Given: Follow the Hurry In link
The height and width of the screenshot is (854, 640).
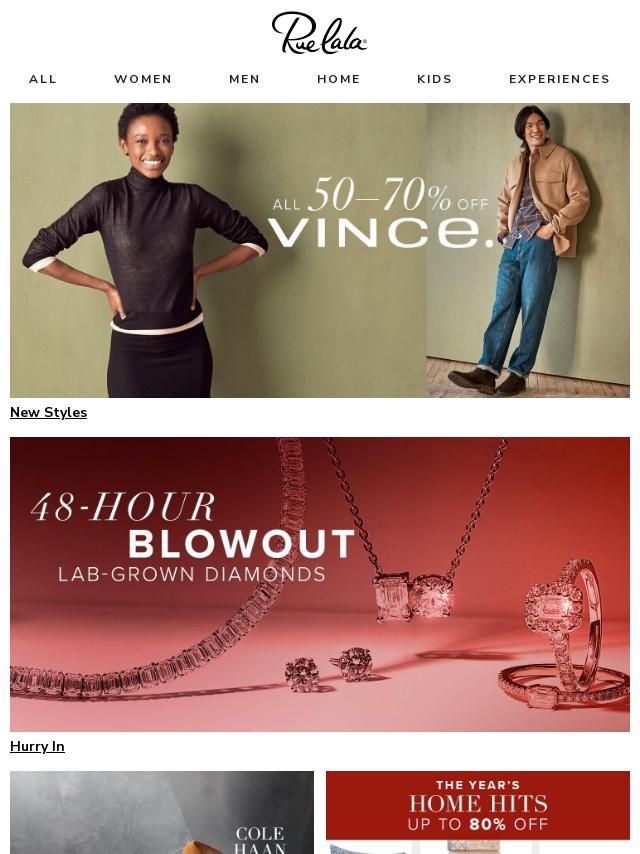Looking at the screenshot, I should (37, 746).
